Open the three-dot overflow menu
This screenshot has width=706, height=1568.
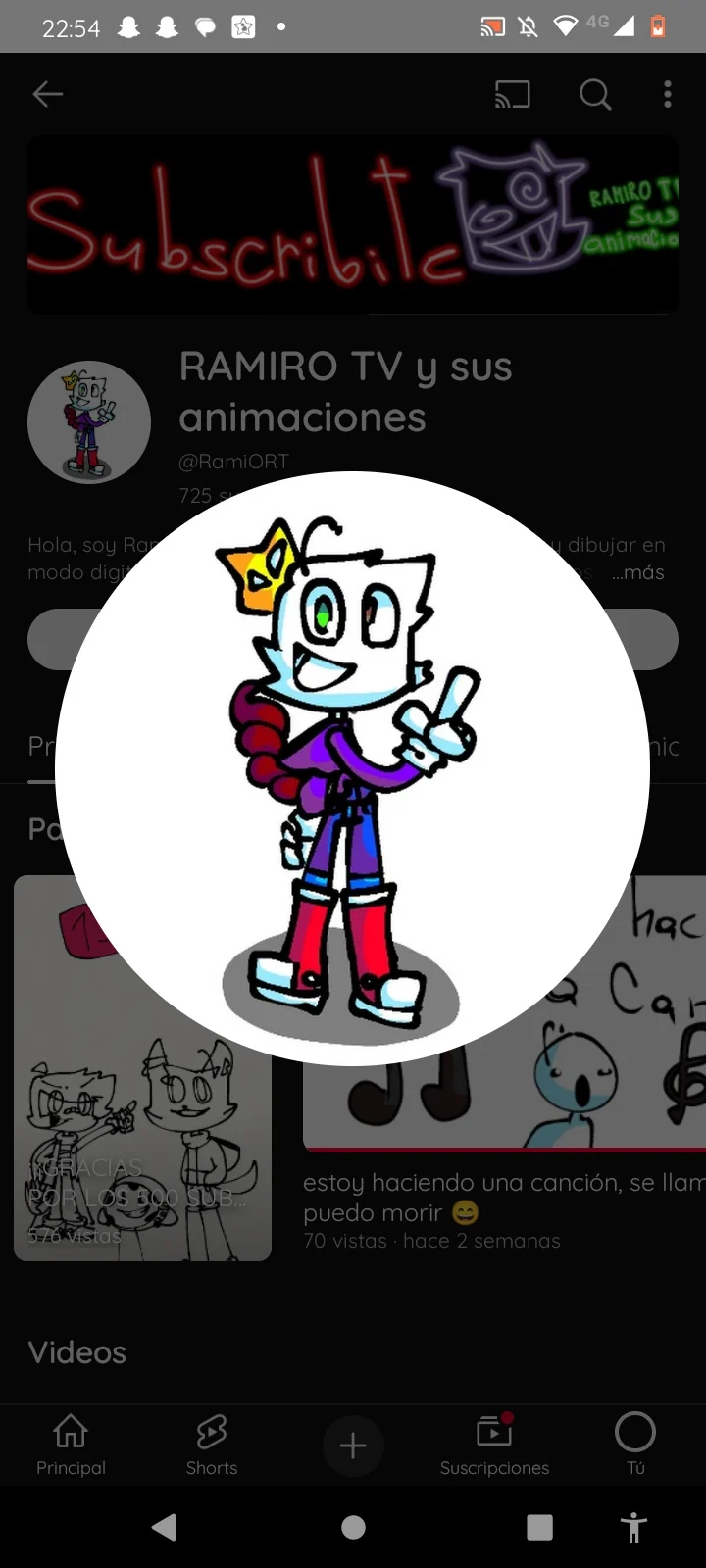(667, 94)
